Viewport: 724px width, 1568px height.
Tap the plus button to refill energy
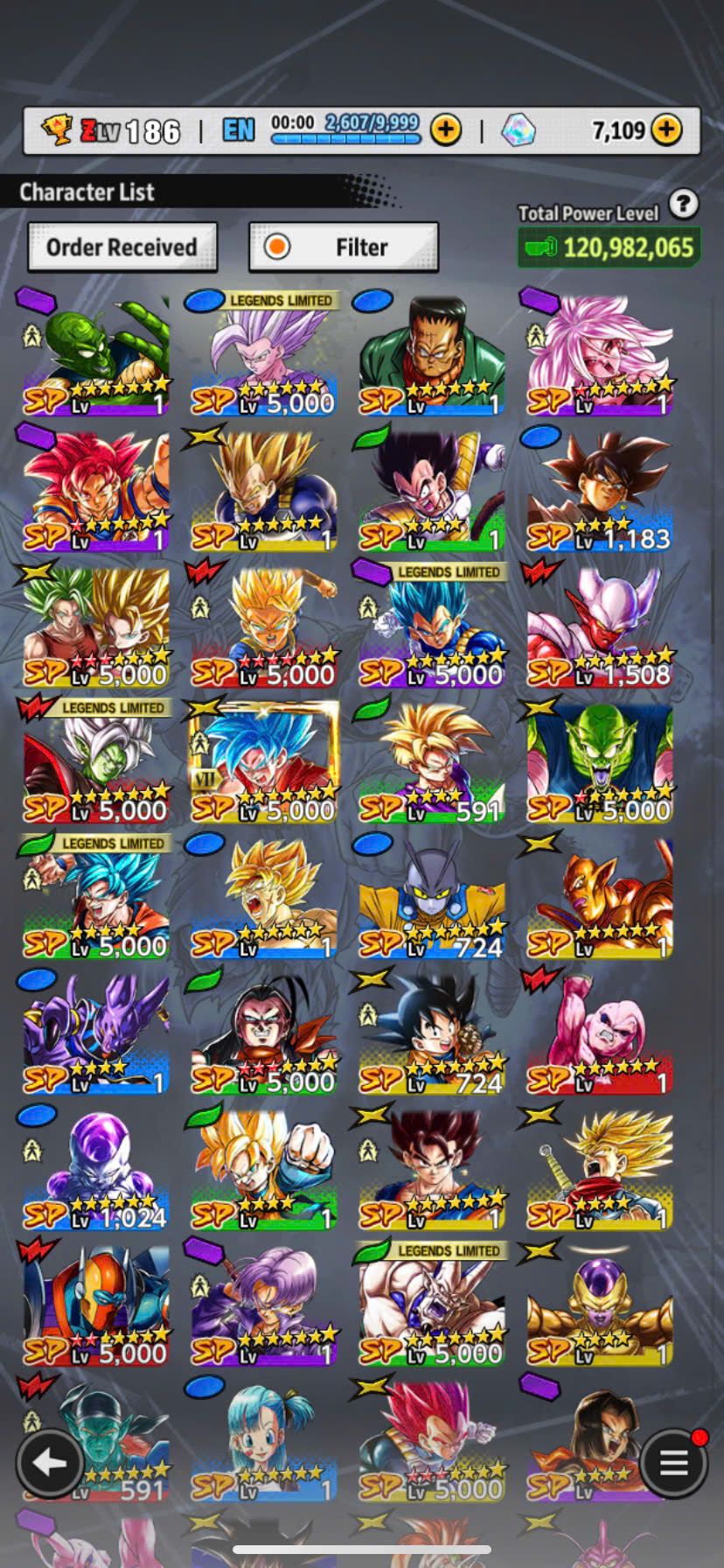coord(446,130)
